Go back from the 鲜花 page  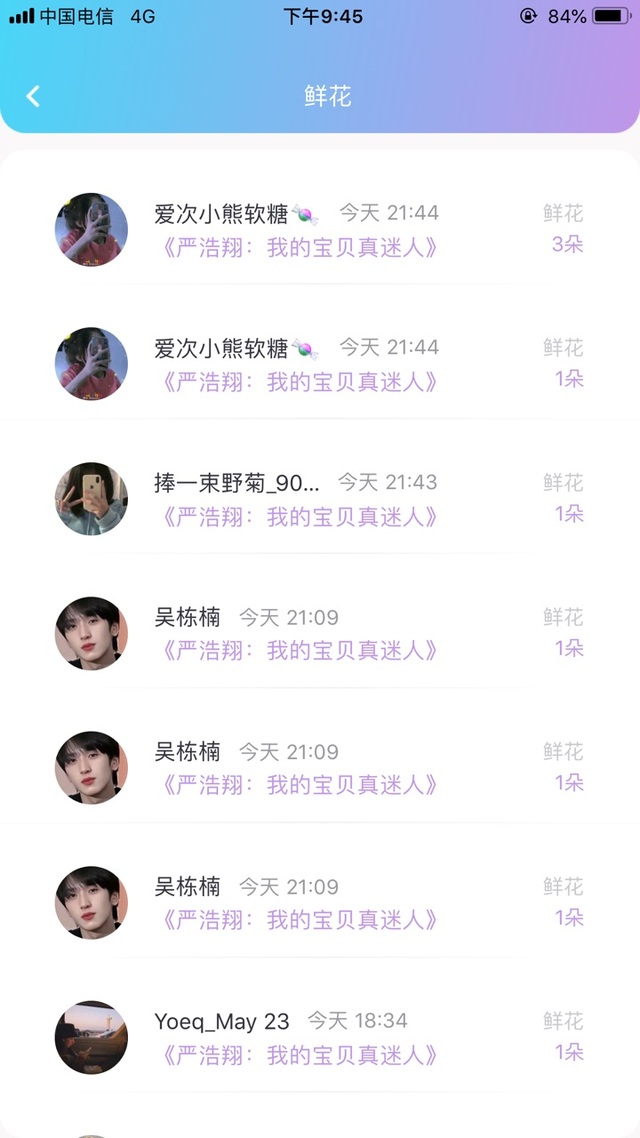[x=33, y=96]
